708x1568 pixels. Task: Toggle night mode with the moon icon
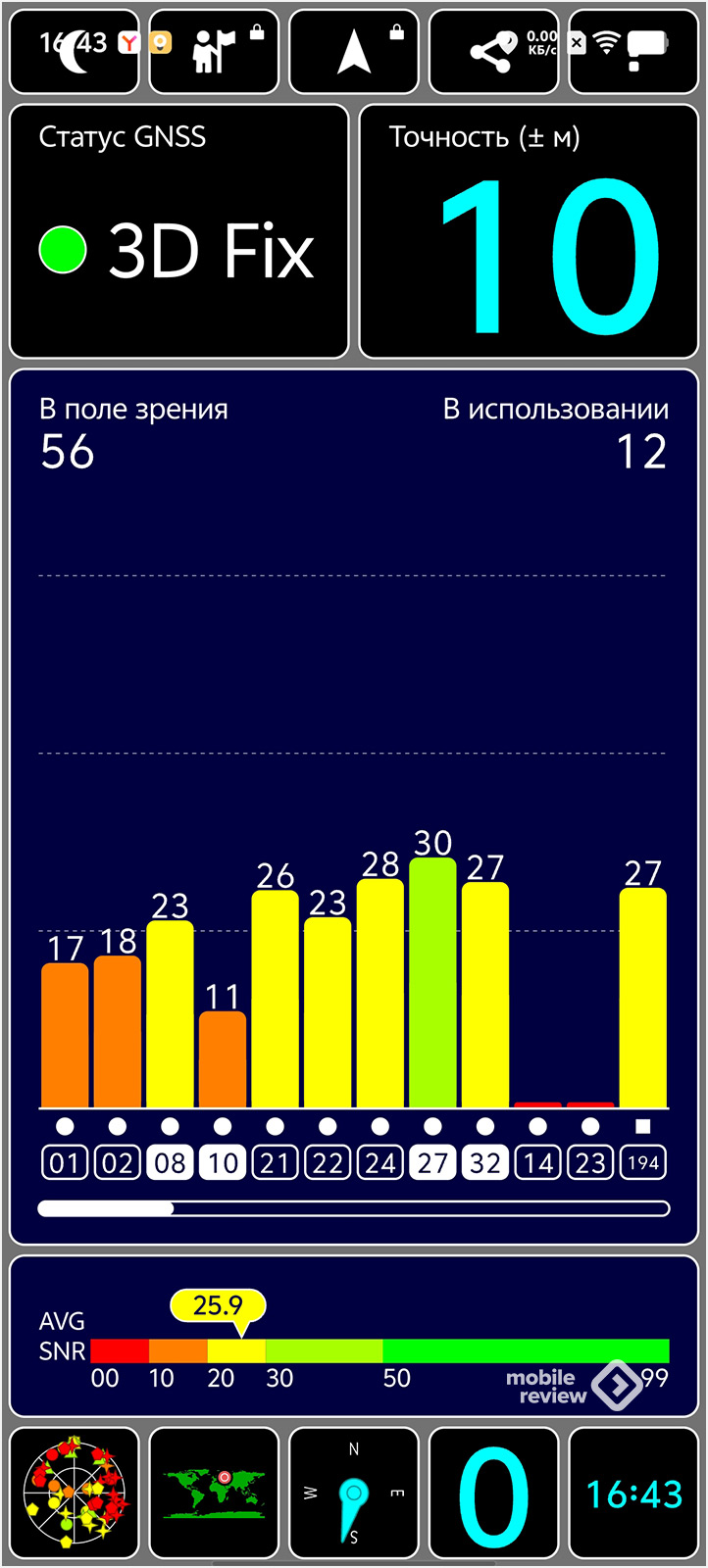pyautogui.click(x=74, y=52)
